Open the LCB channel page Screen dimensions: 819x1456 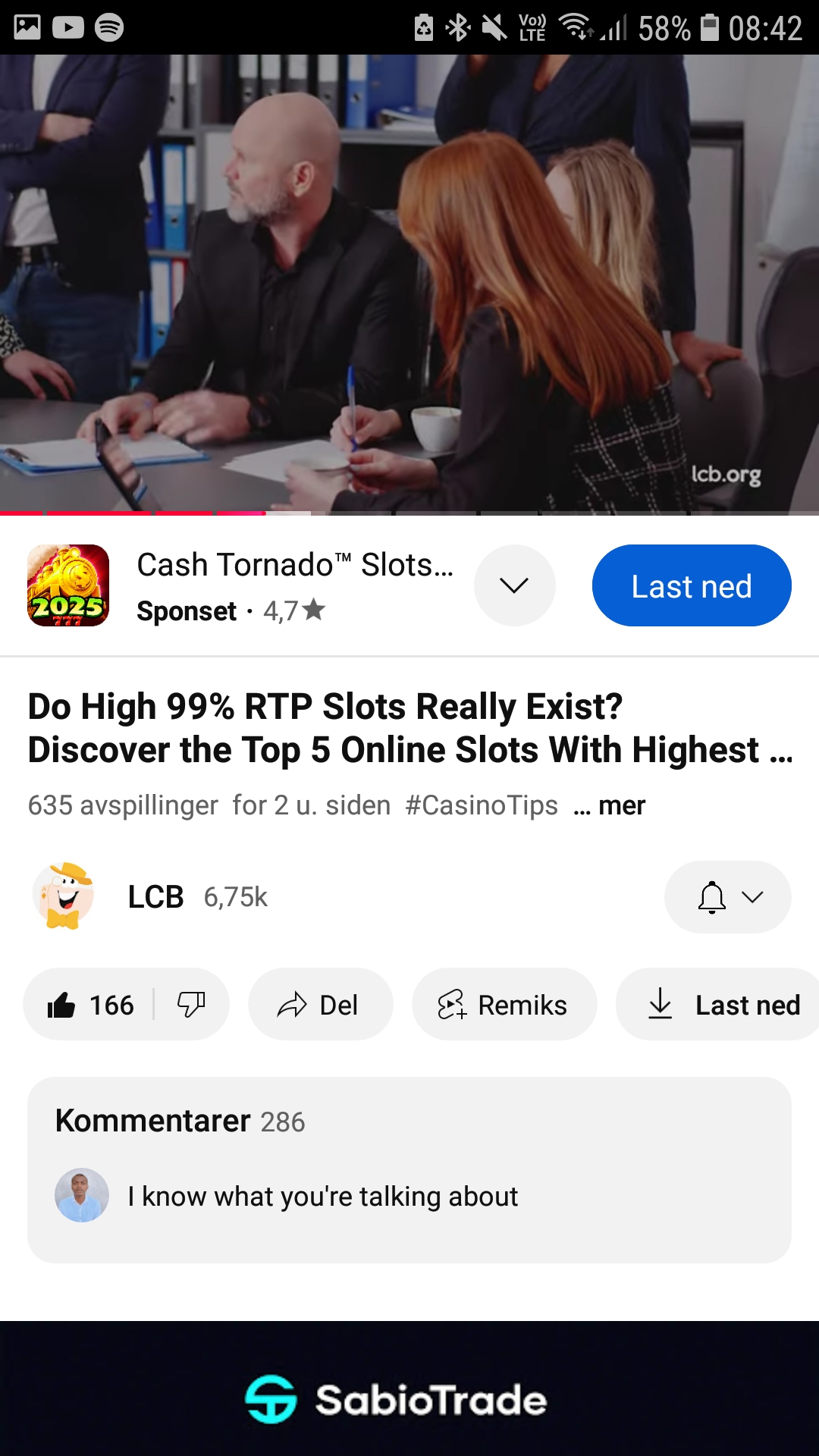155,897
